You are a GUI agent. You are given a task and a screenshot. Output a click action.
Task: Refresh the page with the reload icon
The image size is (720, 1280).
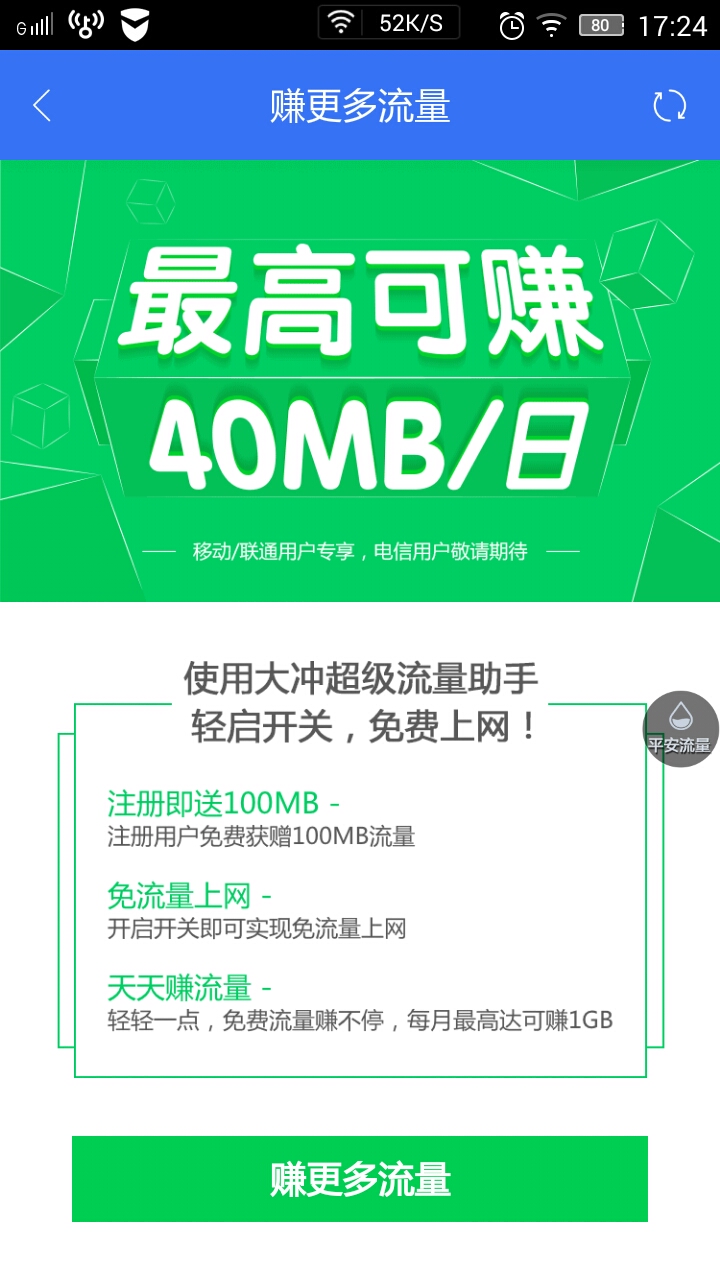point(669,105)
